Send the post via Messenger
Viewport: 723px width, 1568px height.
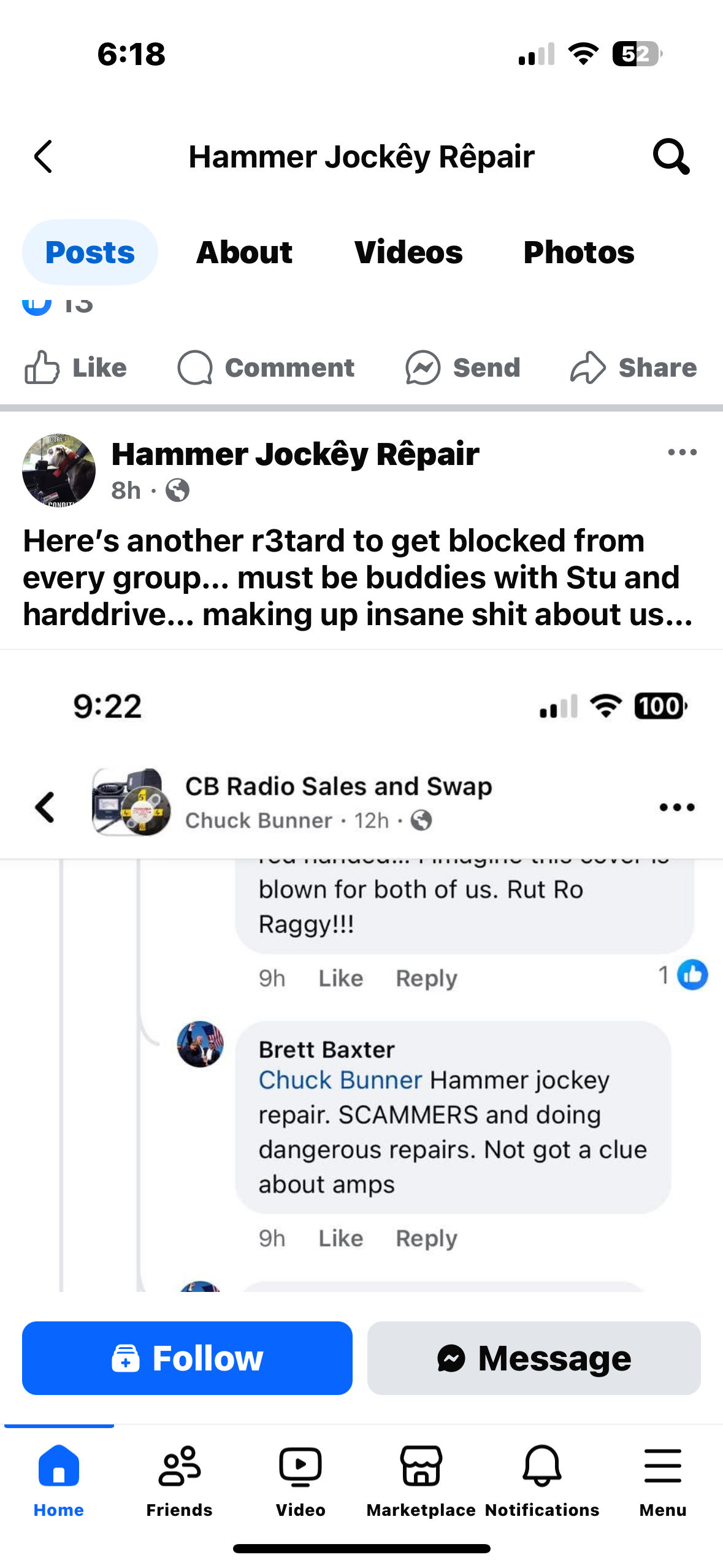pos(463,368)
